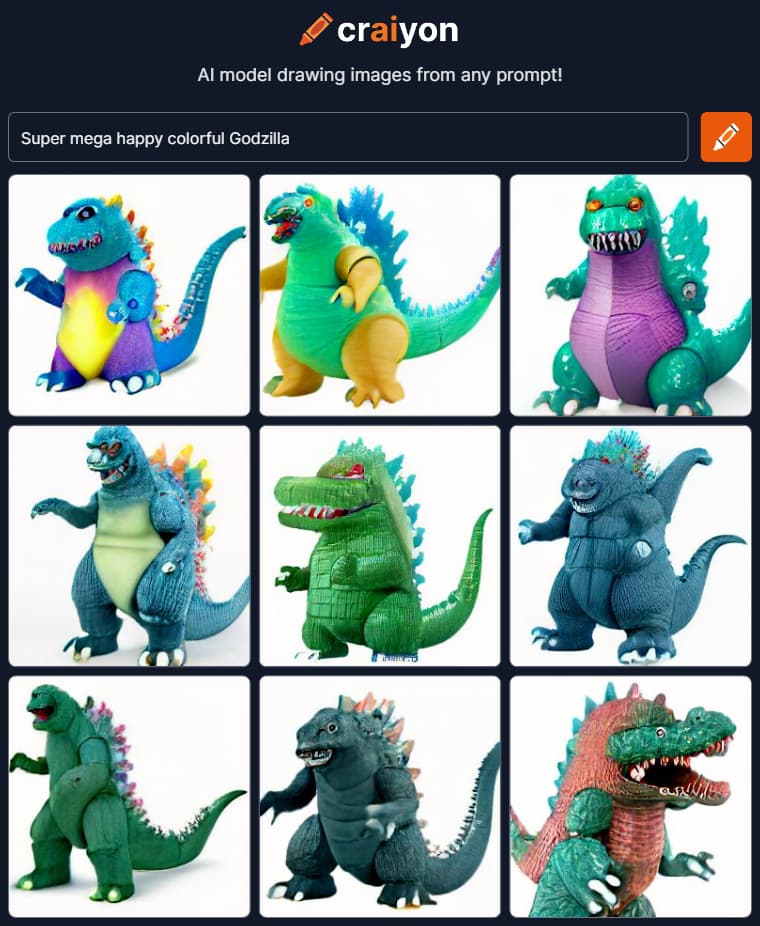Tap the prompt text input field
This screenshot has height=926, width=760.
coord(347,138)
